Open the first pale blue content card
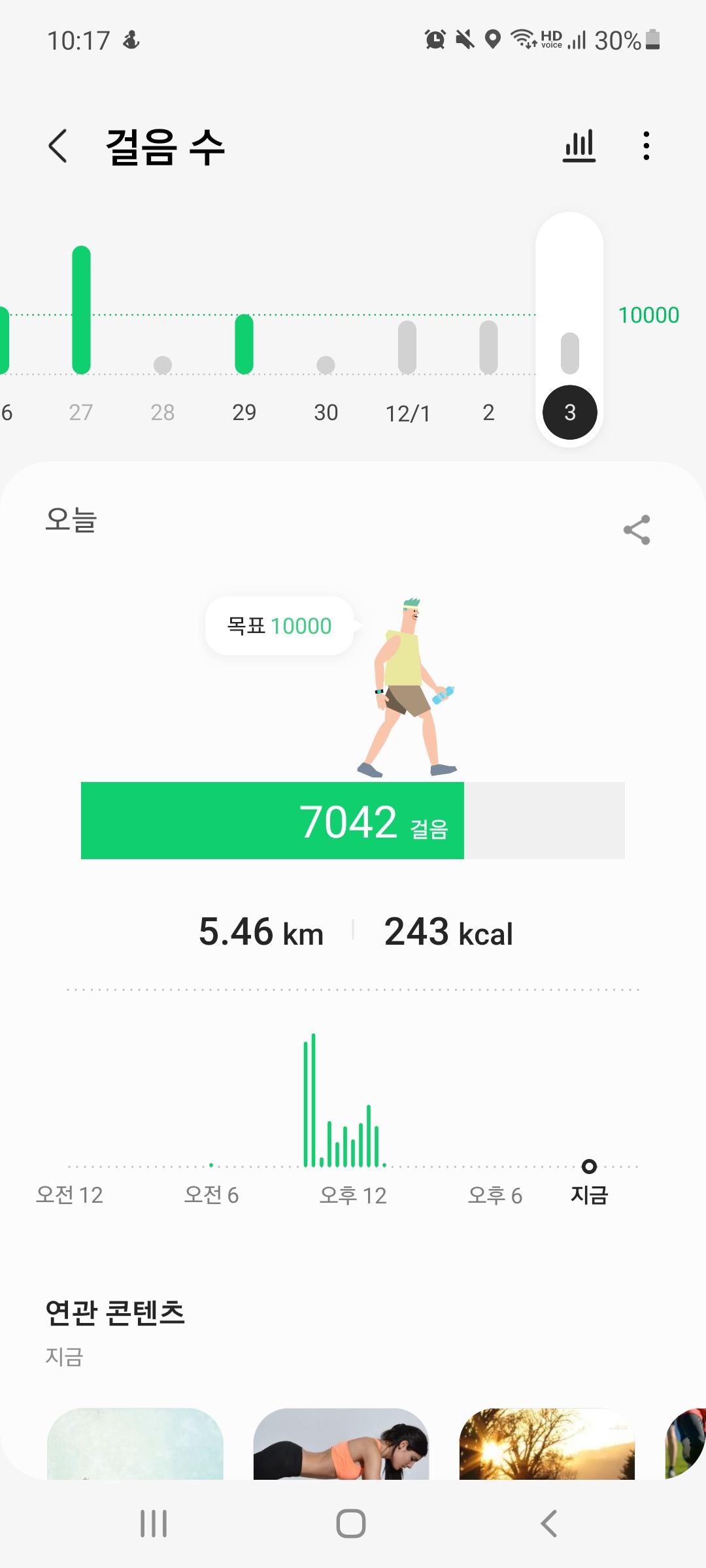The image size is (706, 1568). coord(135,1444)
